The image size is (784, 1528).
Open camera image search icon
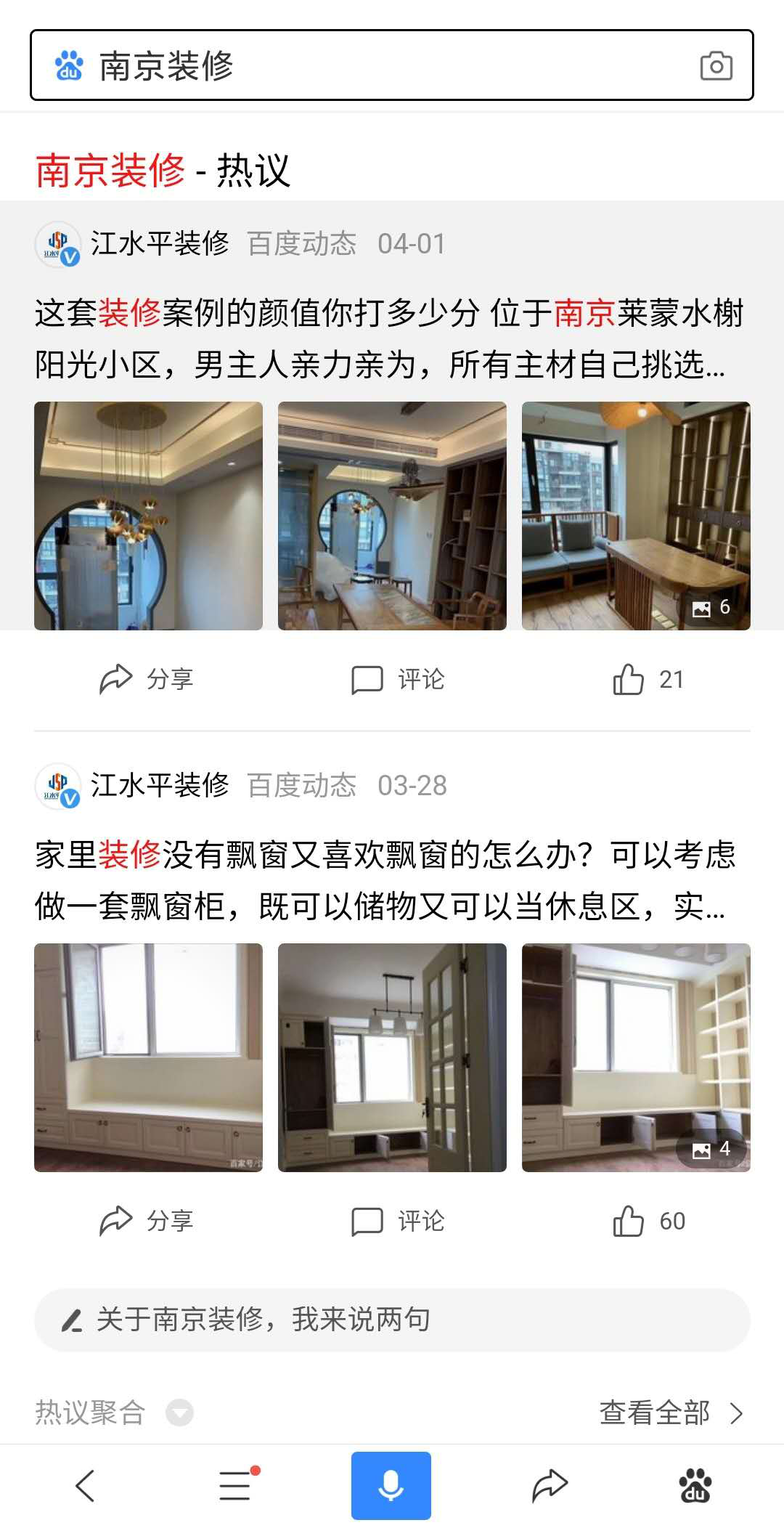tap(716, 66)
